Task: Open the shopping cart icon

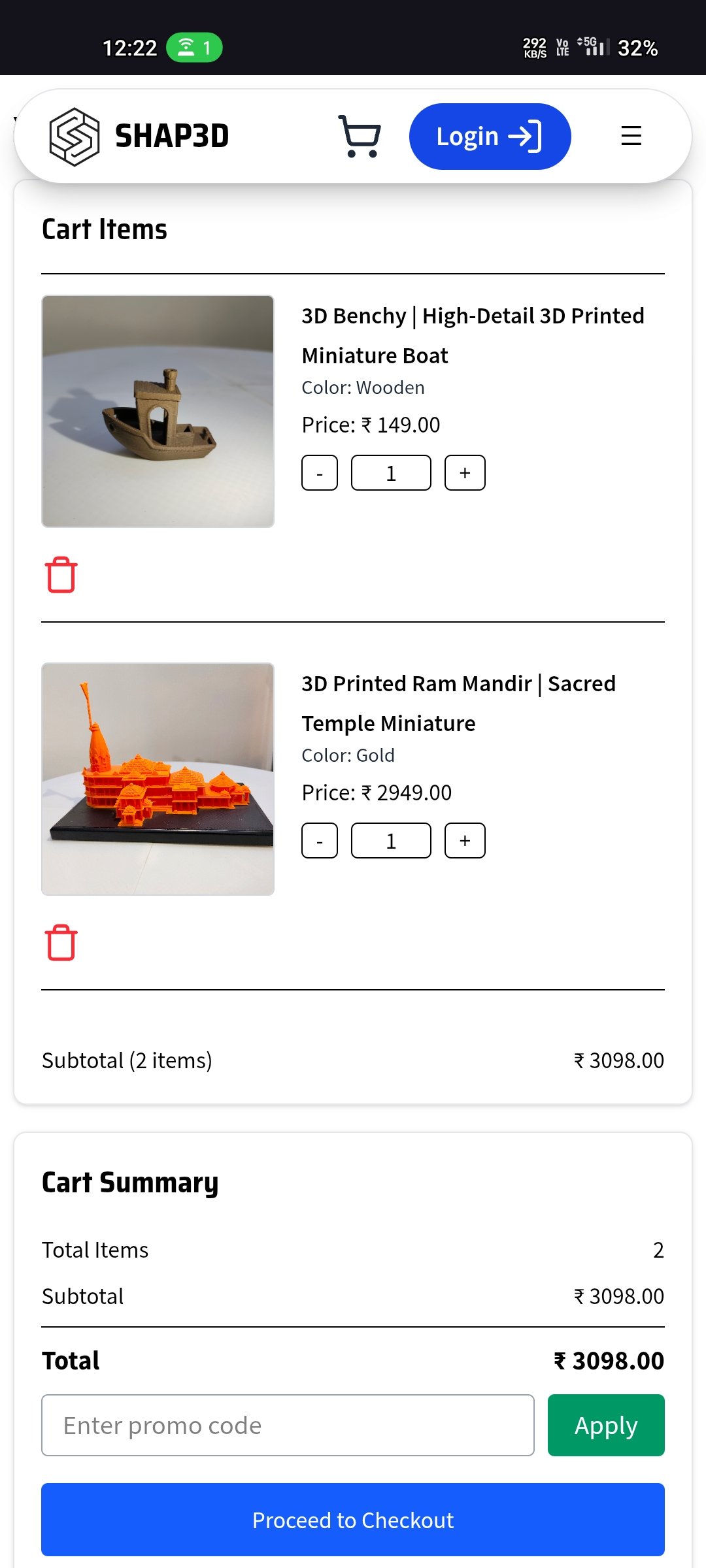Action: click(x=359, y=137)
